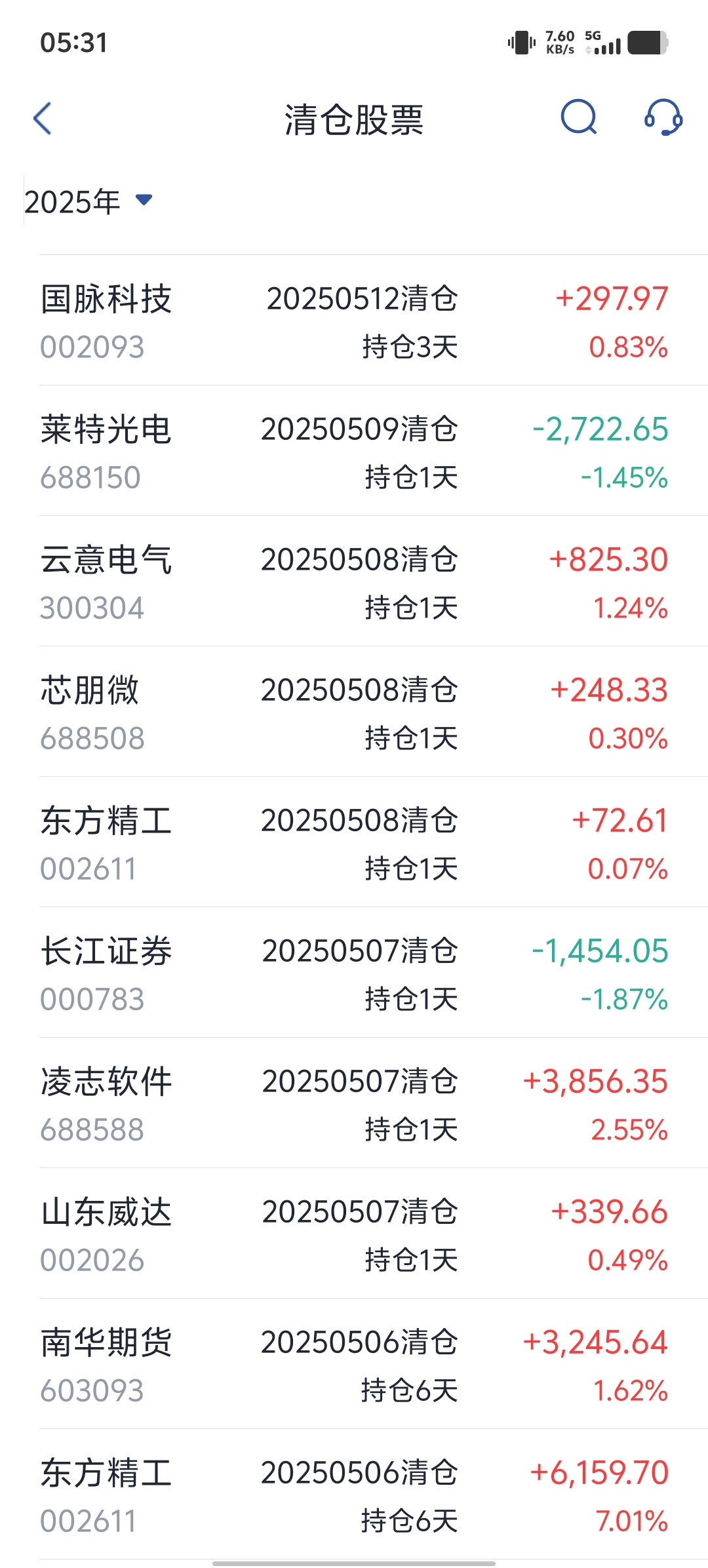Viewport: 708px width, 1568px height.
Task: Select the 芯朋微 688508 row
Action: point(354,712)
